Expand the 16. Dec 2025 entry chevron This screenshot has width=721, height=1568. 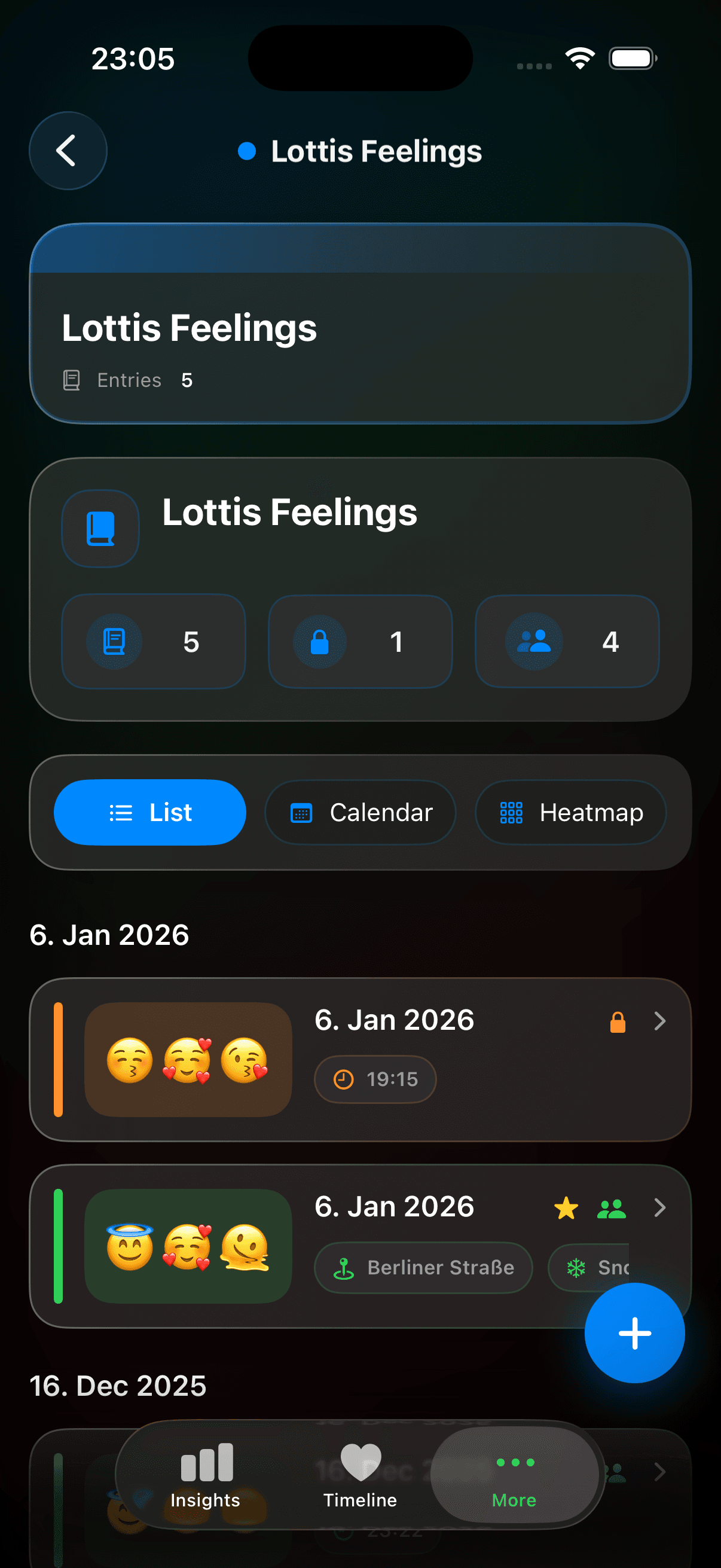coord(660,1473)
